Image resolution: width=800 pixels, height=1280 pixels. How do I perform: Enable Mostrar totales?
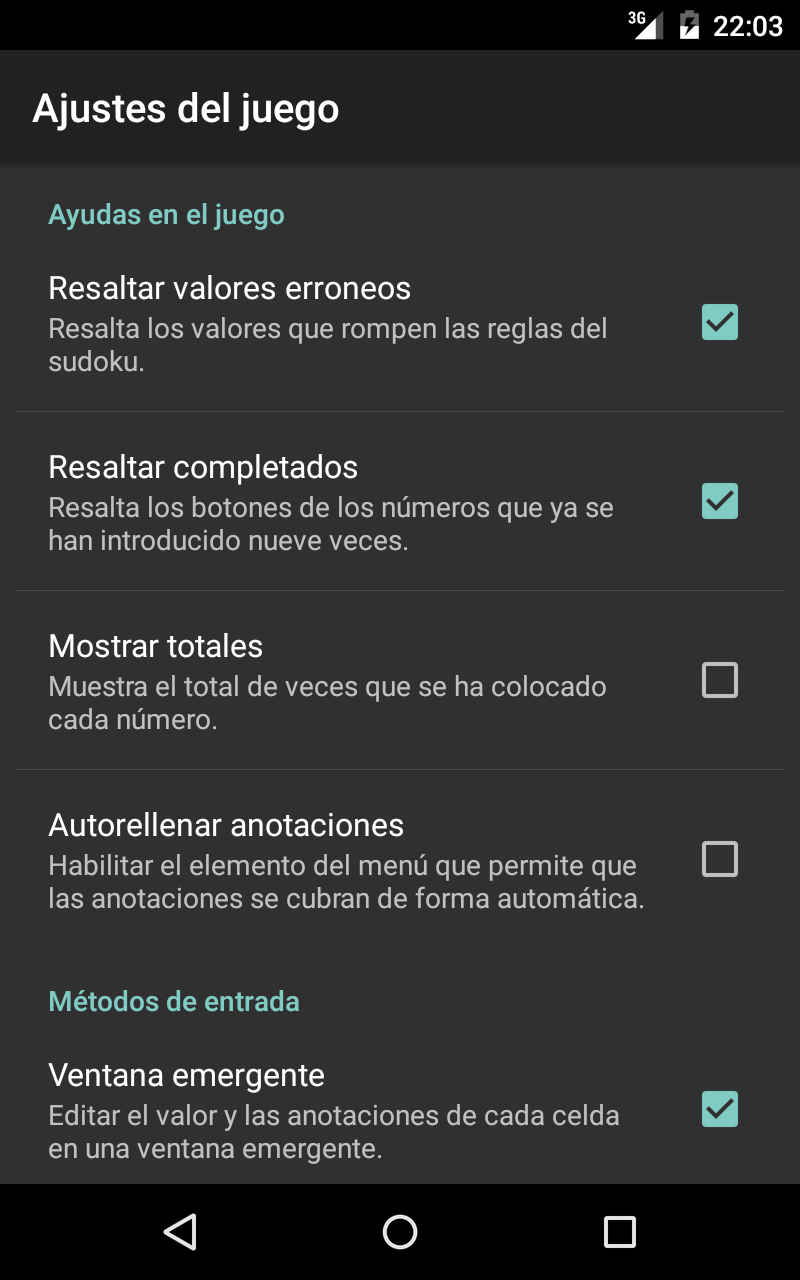click(x=720, y=680)
